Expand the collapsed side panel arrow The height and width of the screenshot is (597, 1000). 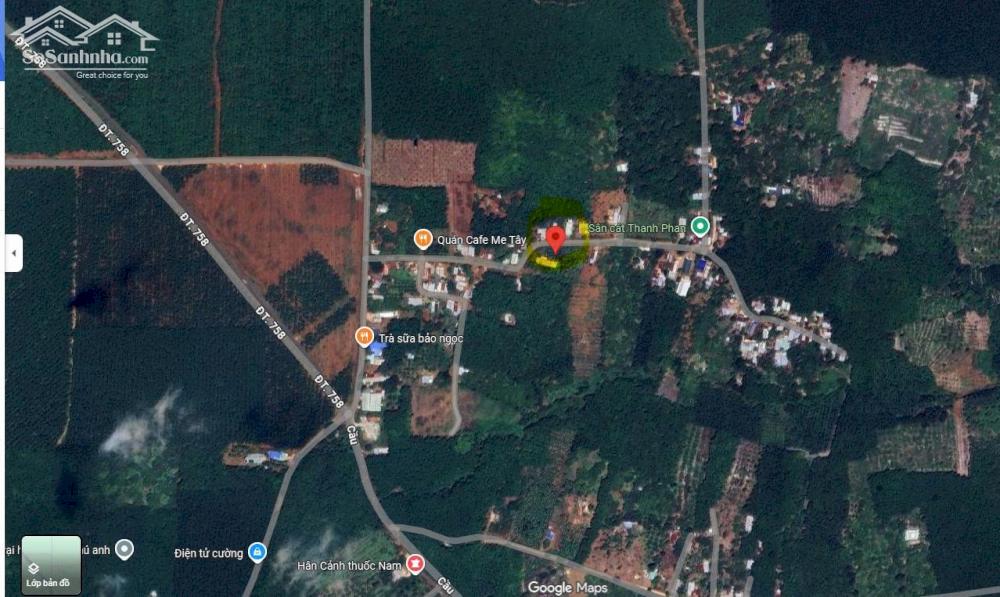pos(13,253)
